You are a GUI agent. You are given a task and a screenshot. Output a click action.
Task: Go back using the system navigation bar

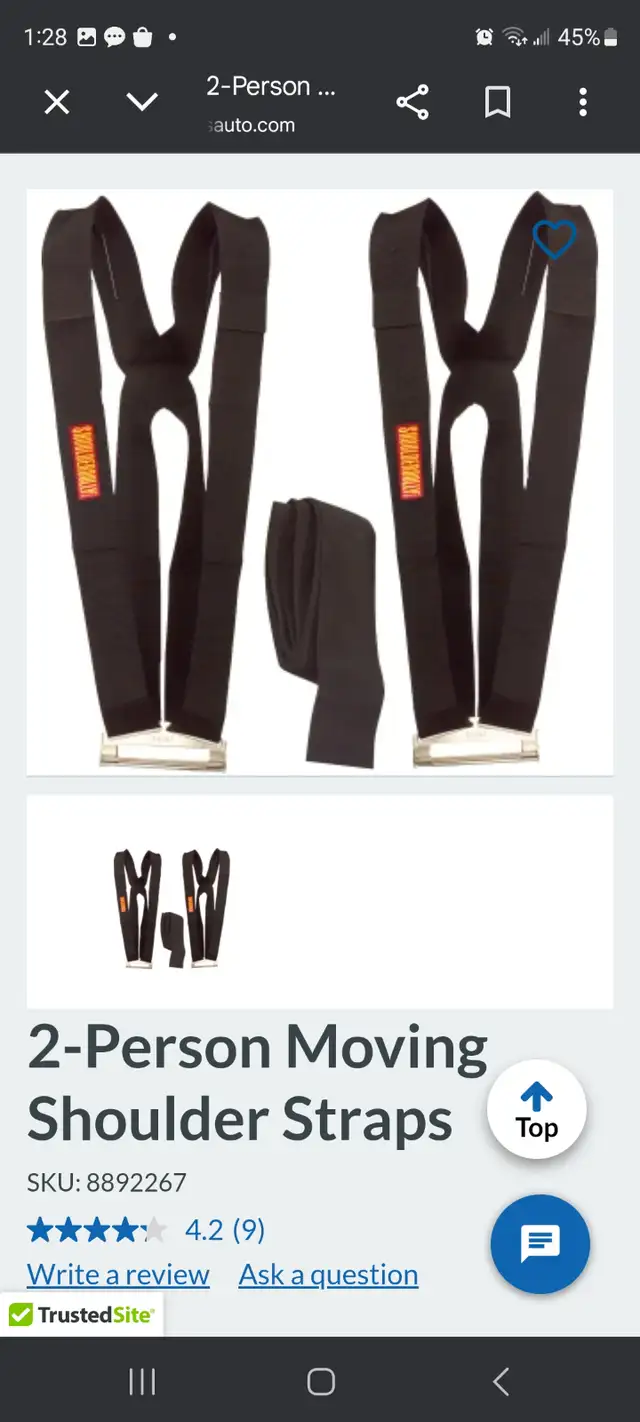(x=501, y=1382)
